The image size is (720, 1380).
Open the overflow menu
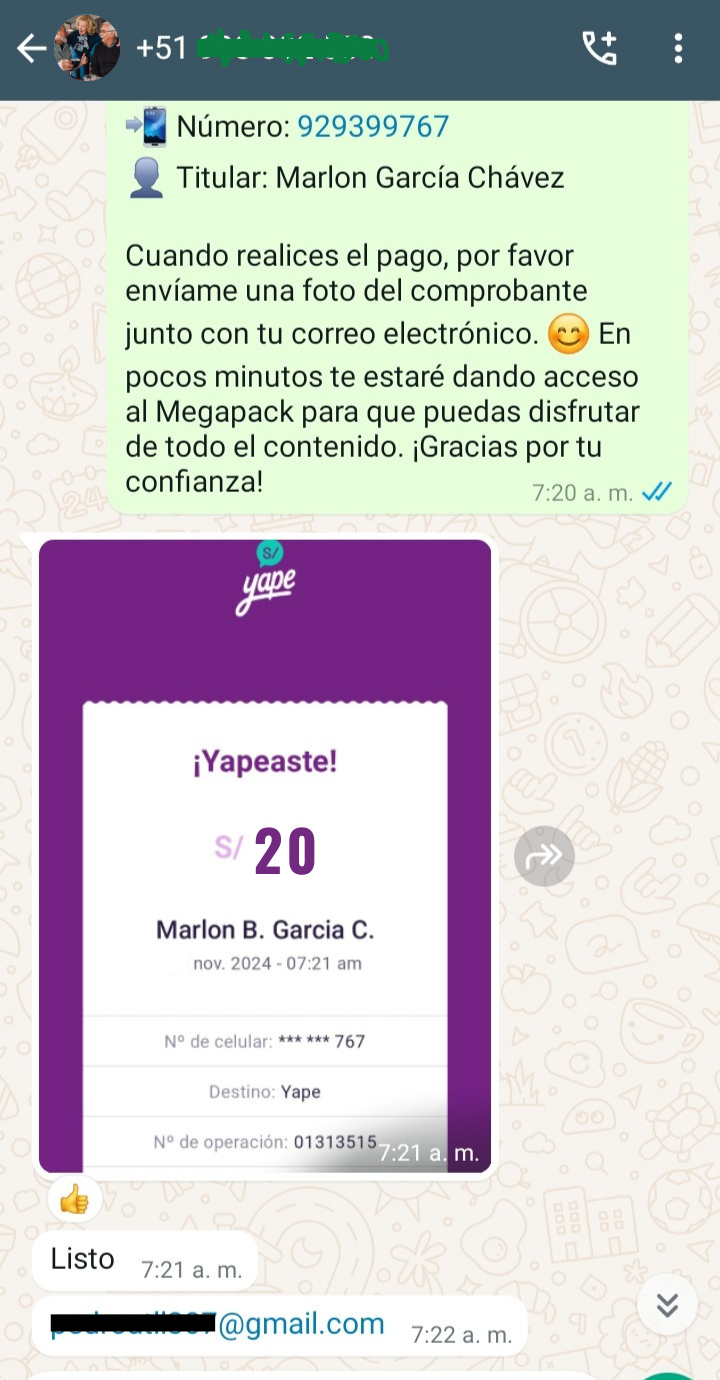[678, 48]
